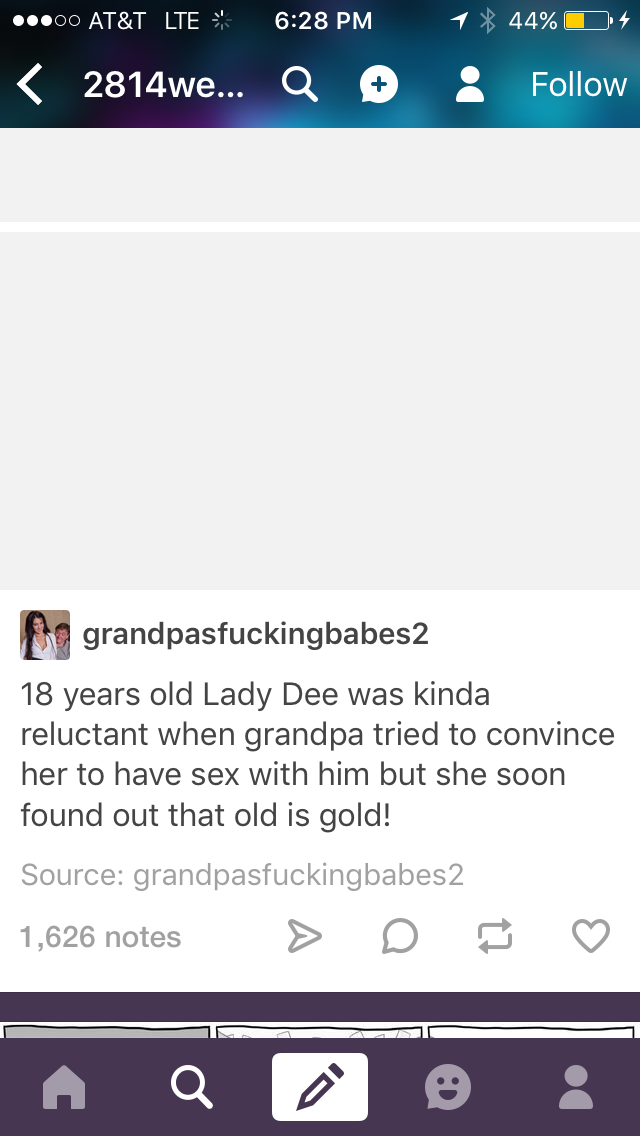Reblog this post
This screenshot has height=1136, width=640.
pos(496,936)
